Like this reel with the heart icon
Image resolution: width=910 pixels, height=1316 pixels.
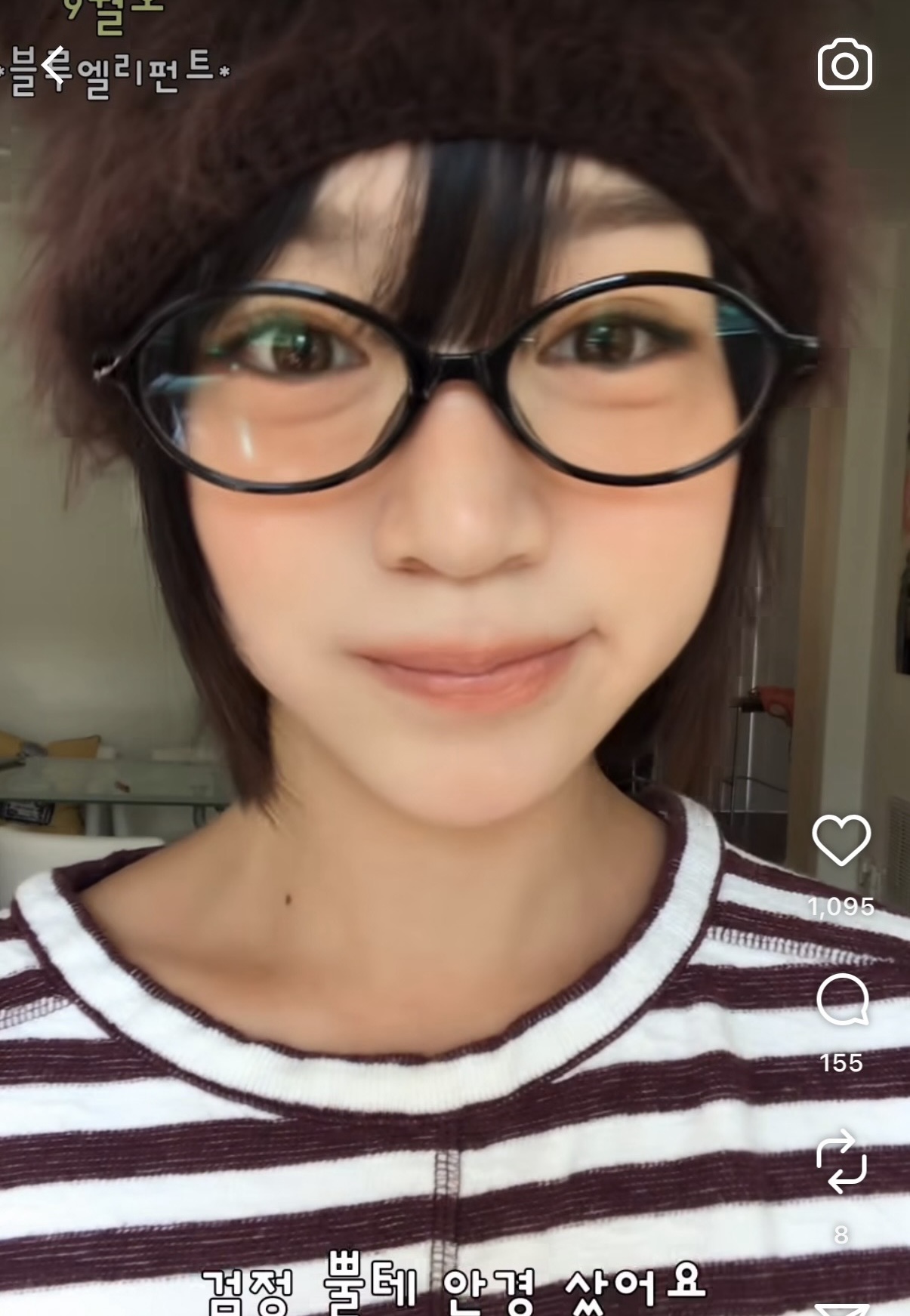pos(841,840)
